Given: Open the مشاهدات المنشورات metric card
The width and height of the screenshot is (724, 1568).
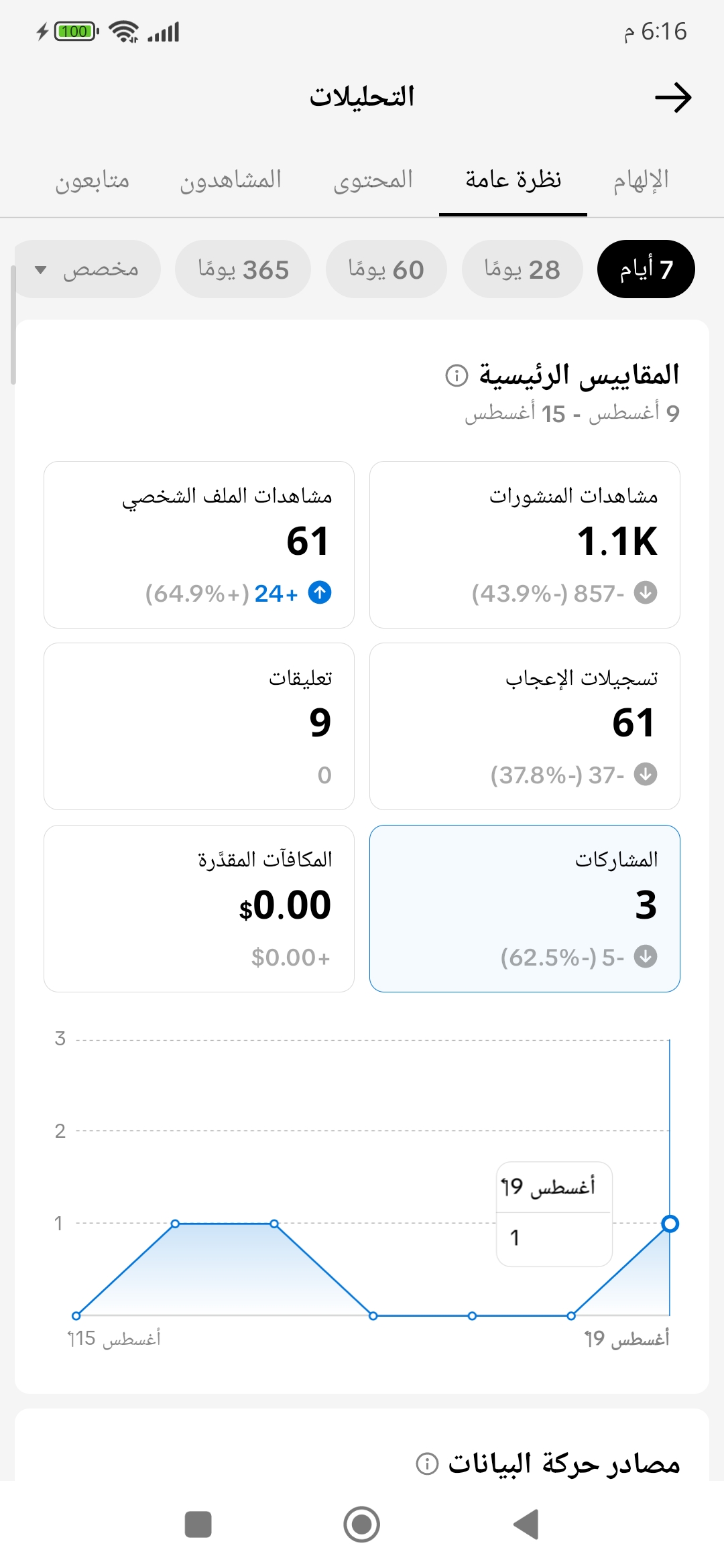Looking at the screenshot, I should pyautogui.click(x=525, y=545).
